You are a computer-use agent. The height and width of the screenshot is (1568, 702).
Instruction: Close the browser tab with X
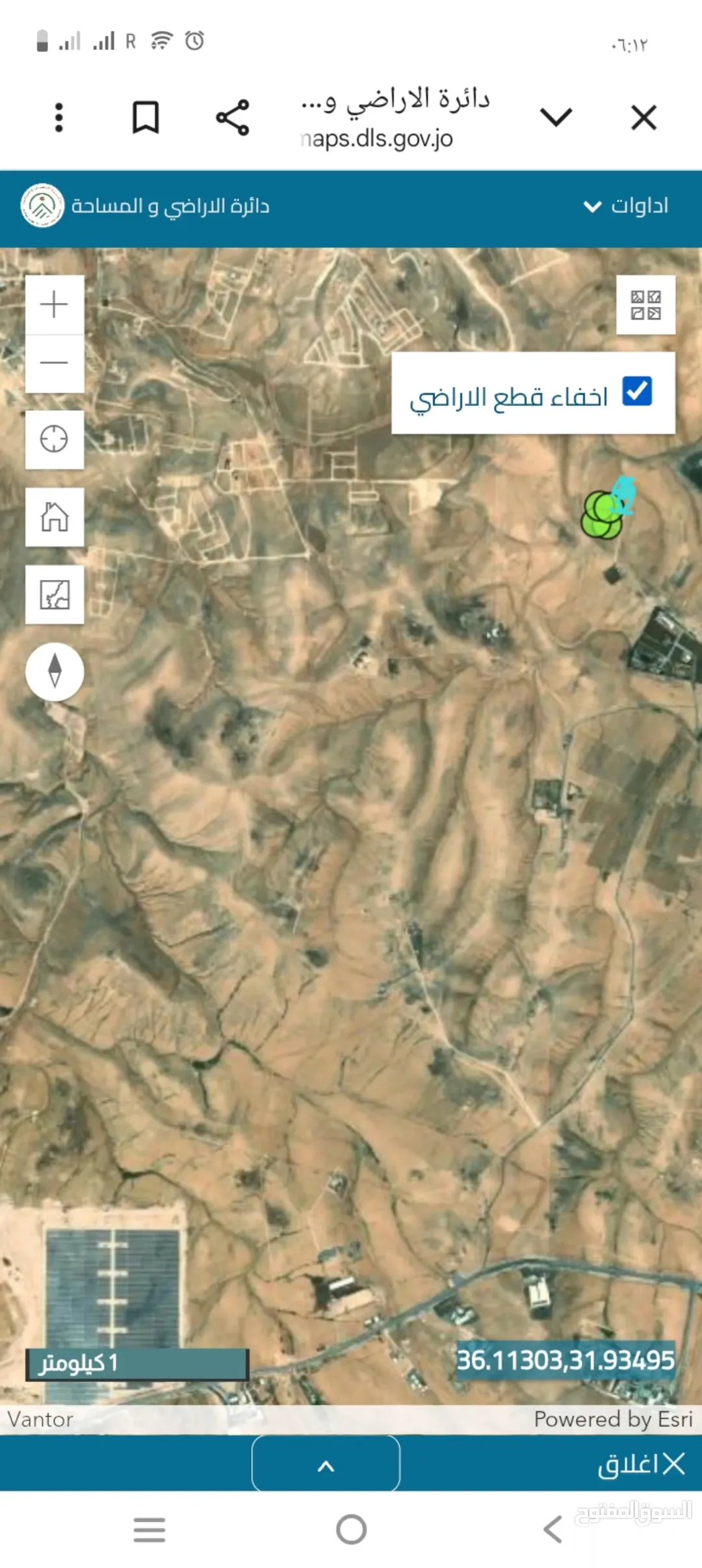(x=643, y=118)
